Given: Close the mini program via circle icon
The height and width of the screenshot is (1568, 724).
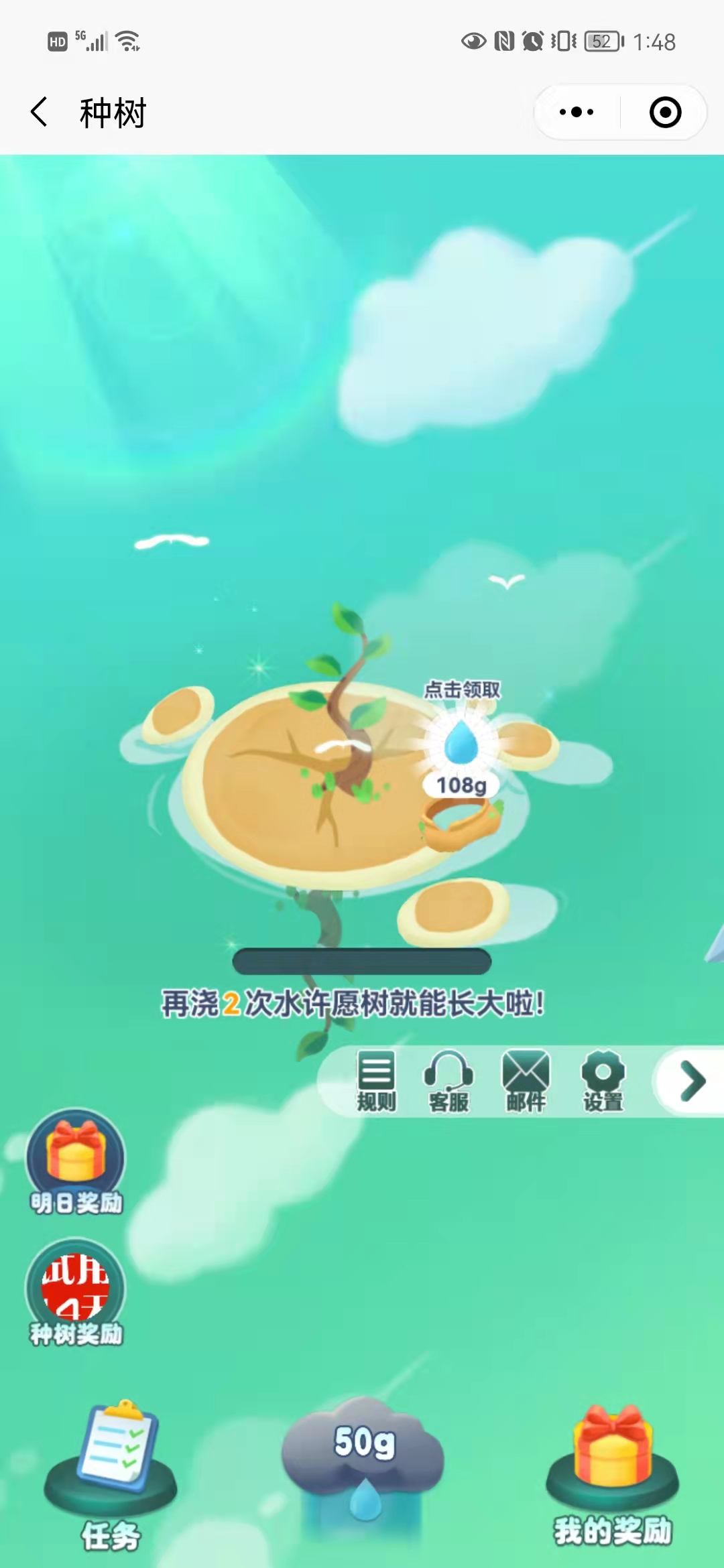Looking at the screenshot, I should [x=665, y=112].
